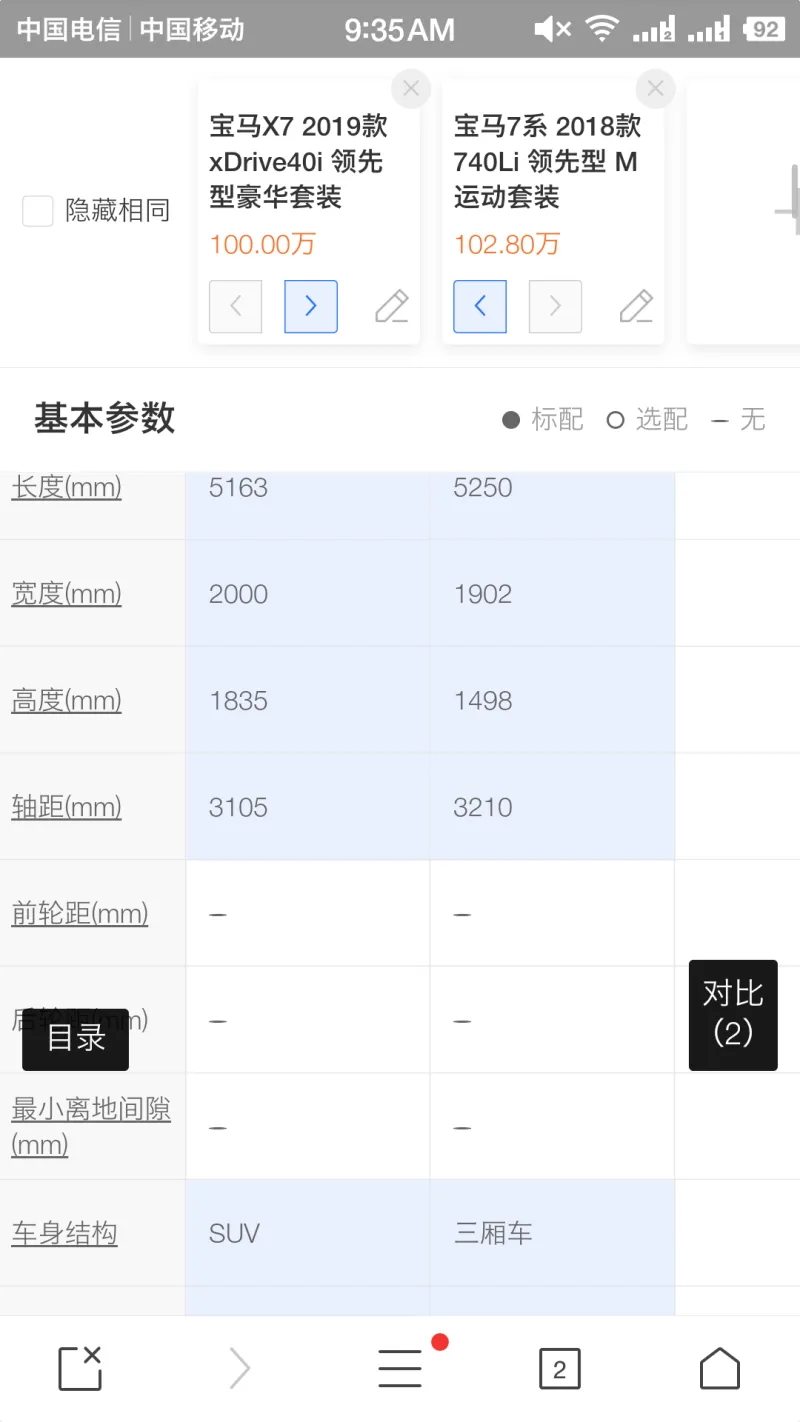Open the 前轮距(mm) parameter explanation

click(80, 913)
